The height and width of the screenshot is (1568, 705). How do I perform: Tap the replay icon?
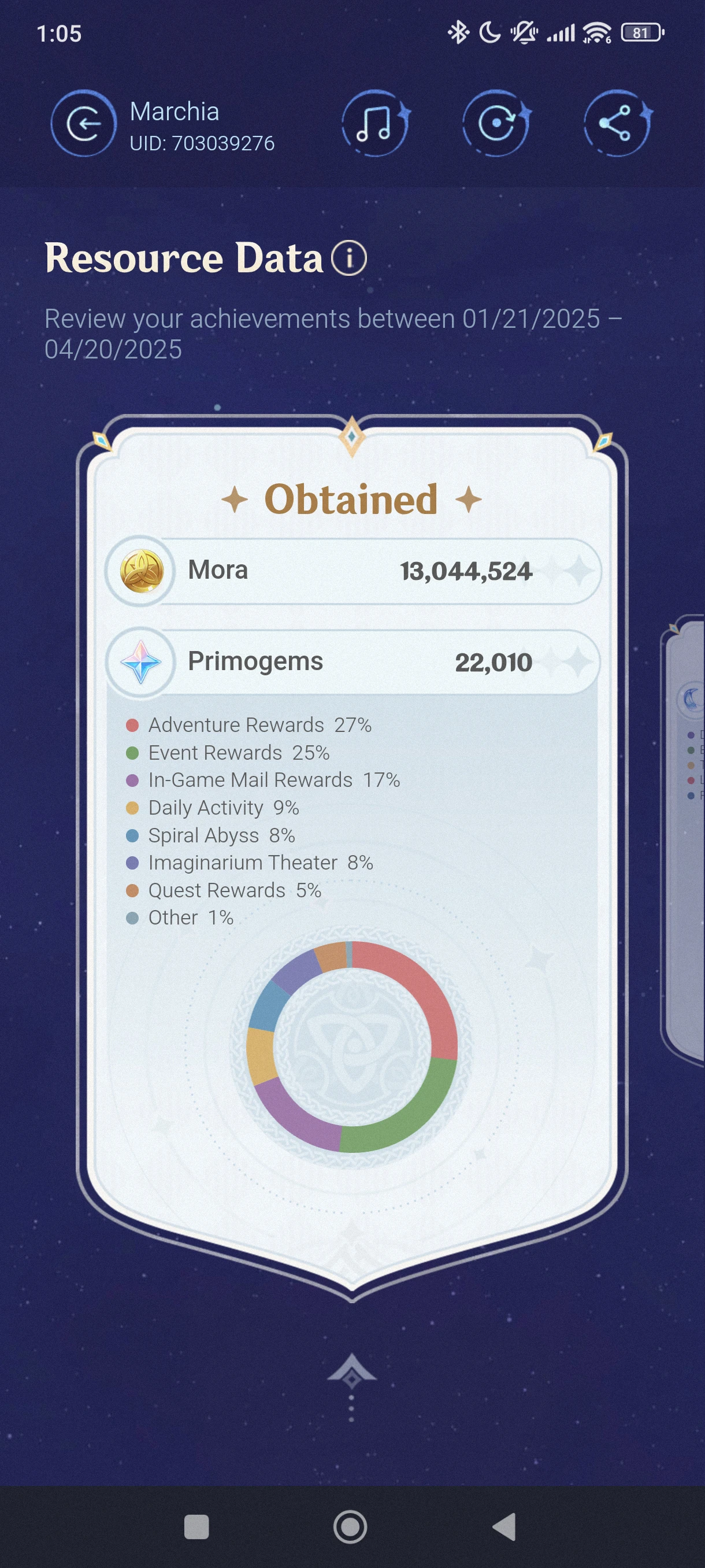pos(496,124)
